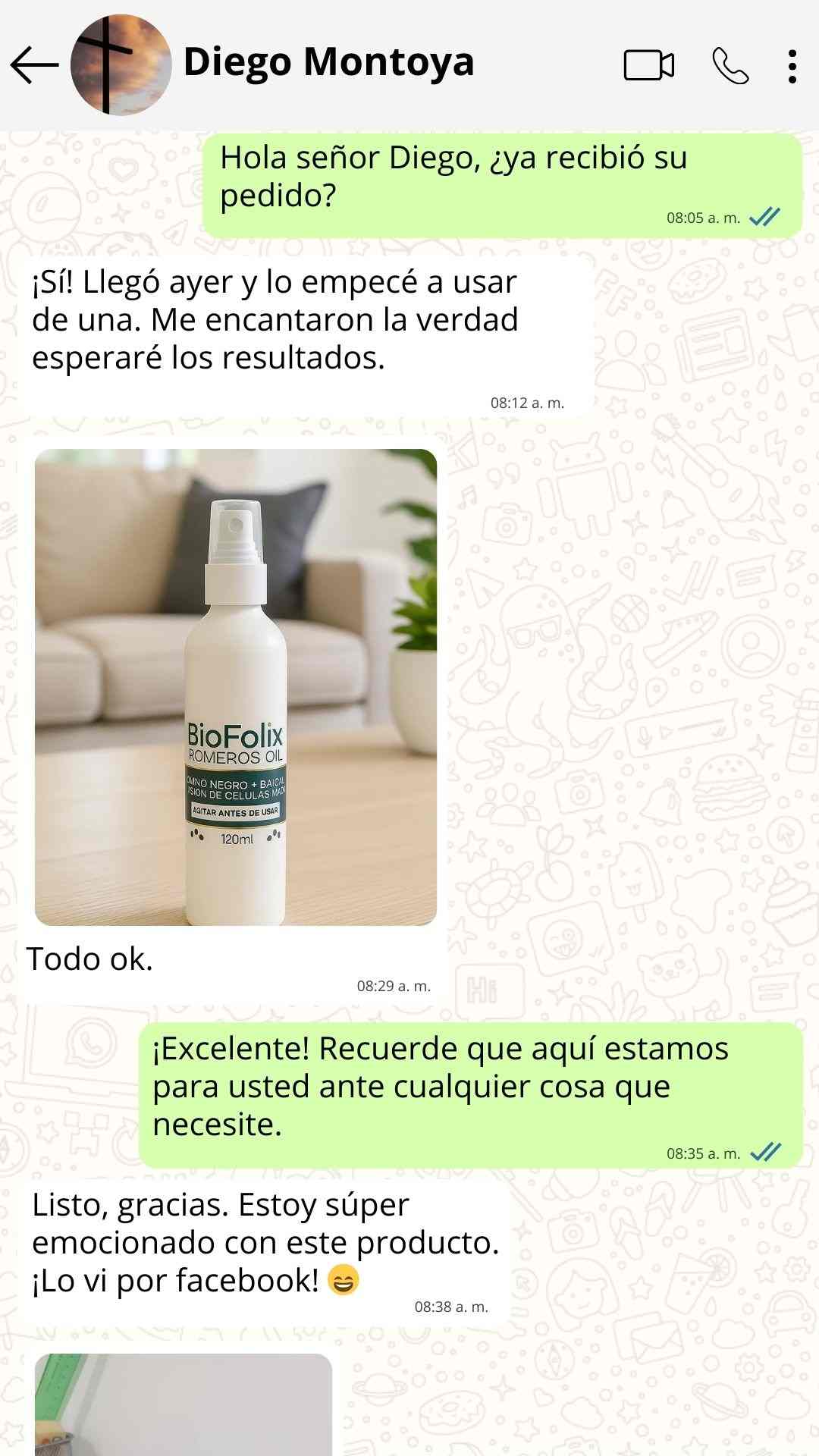
Task: Open the three-dot overflow menu
Action: click(x=792, y=67)
